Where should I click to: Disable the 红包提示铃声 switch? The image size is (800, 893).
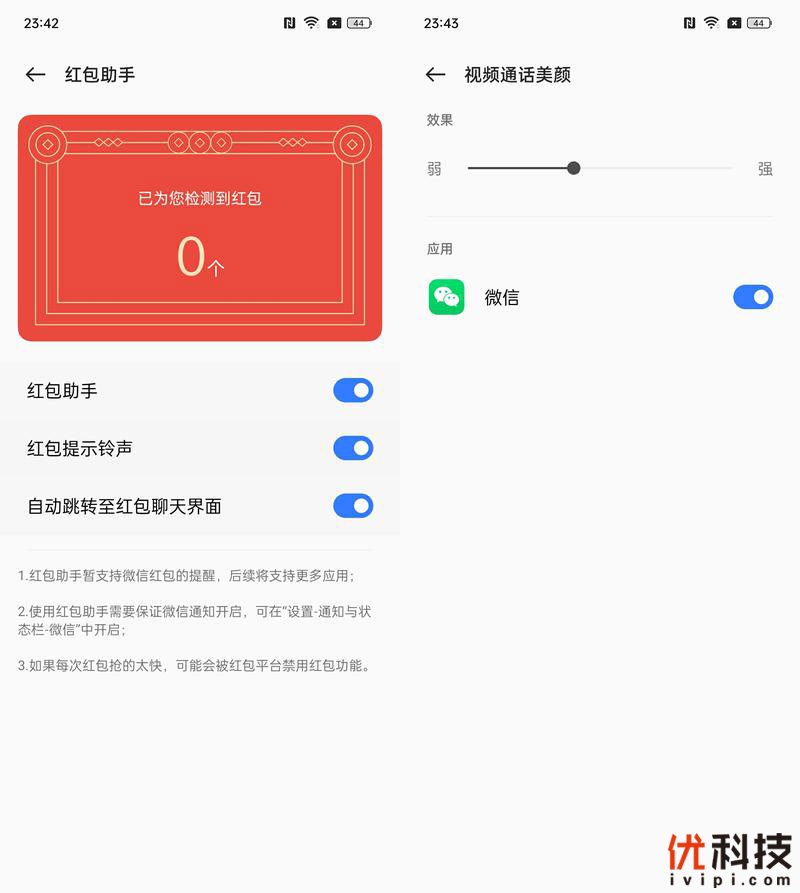pos(353,448)
